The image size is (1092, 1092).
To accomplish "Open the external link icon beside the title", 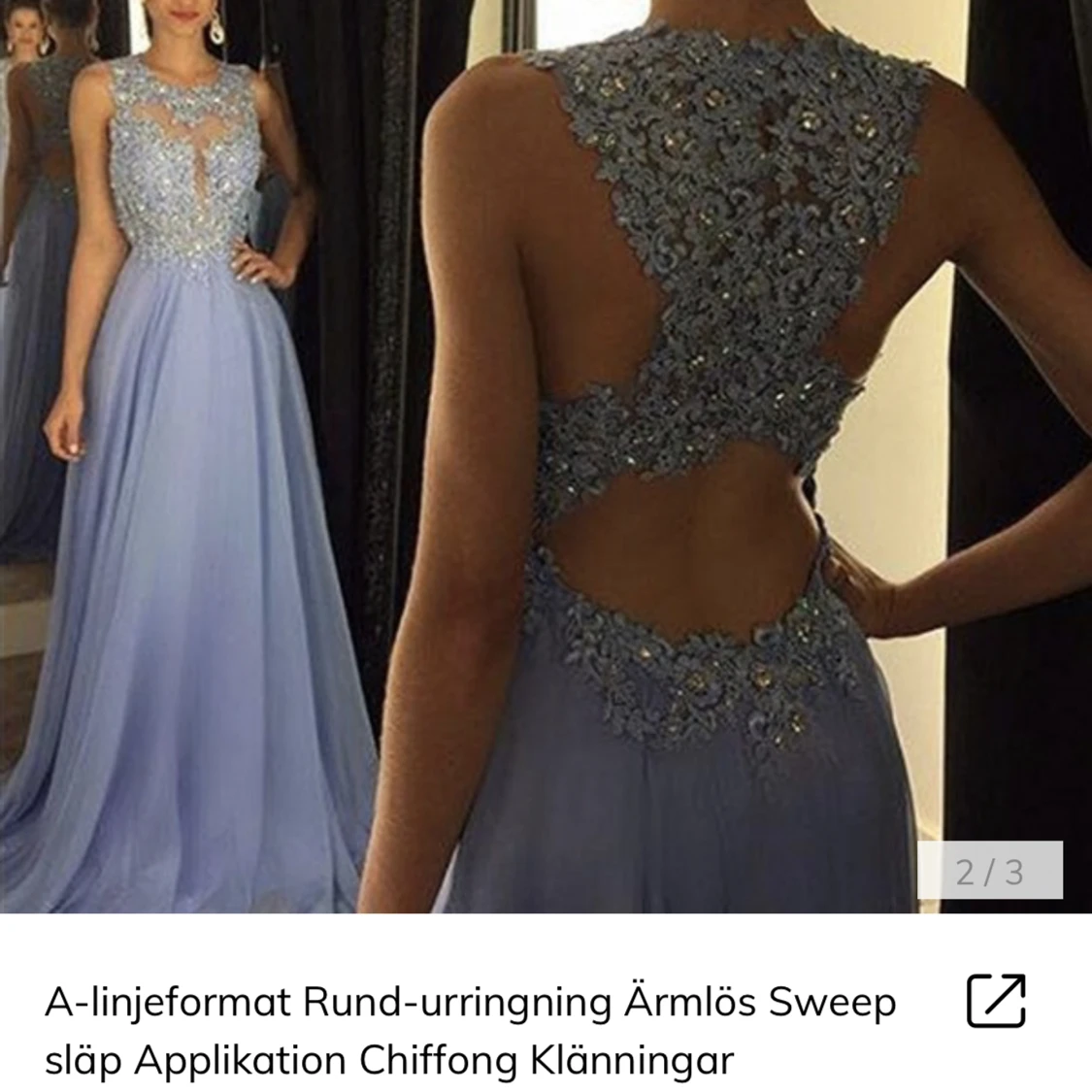I will (x=996, y=1001).
